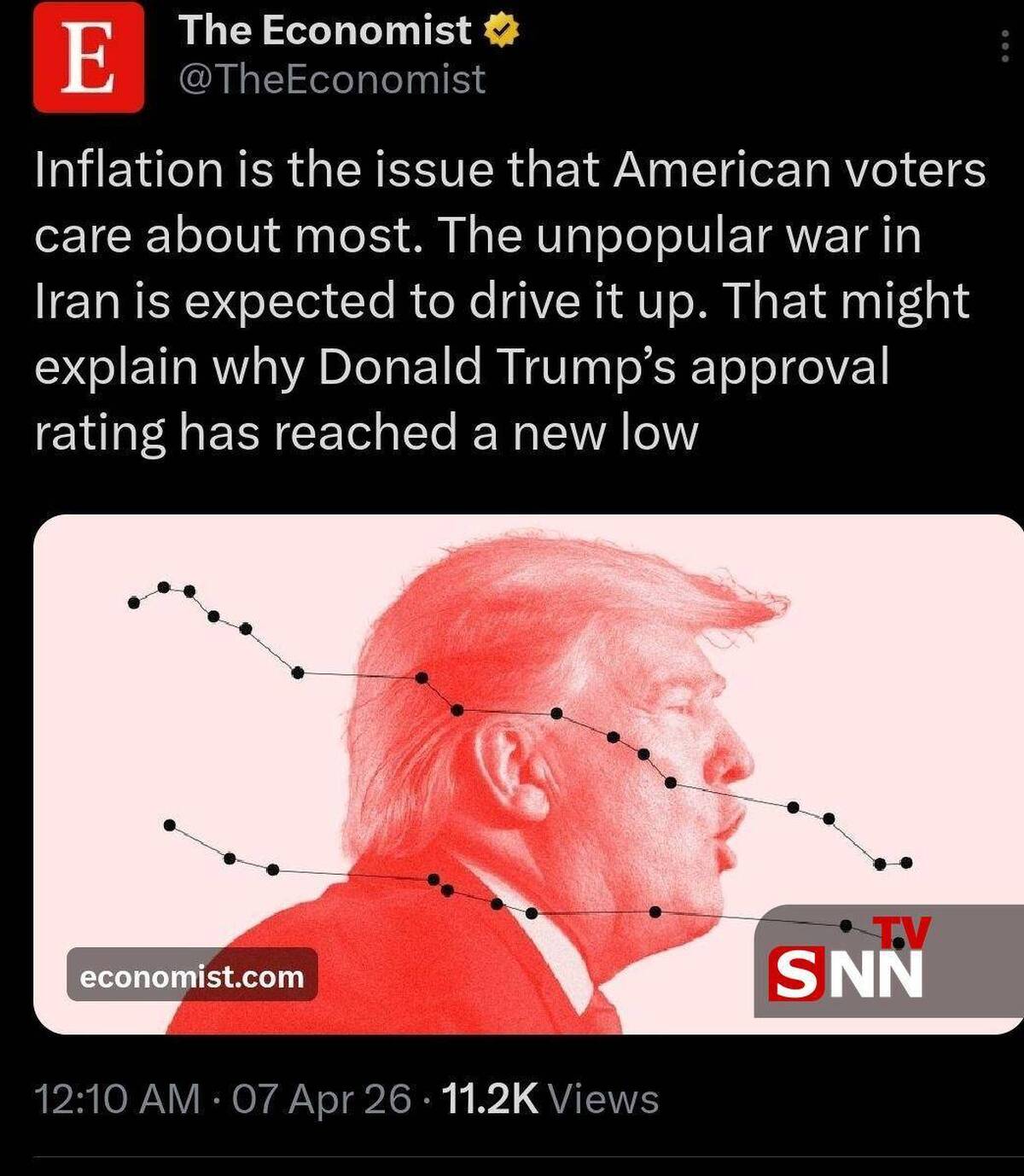Open the tweet's three-dot overflow menu
1024x1176 pixels.
click(1004, 44)
